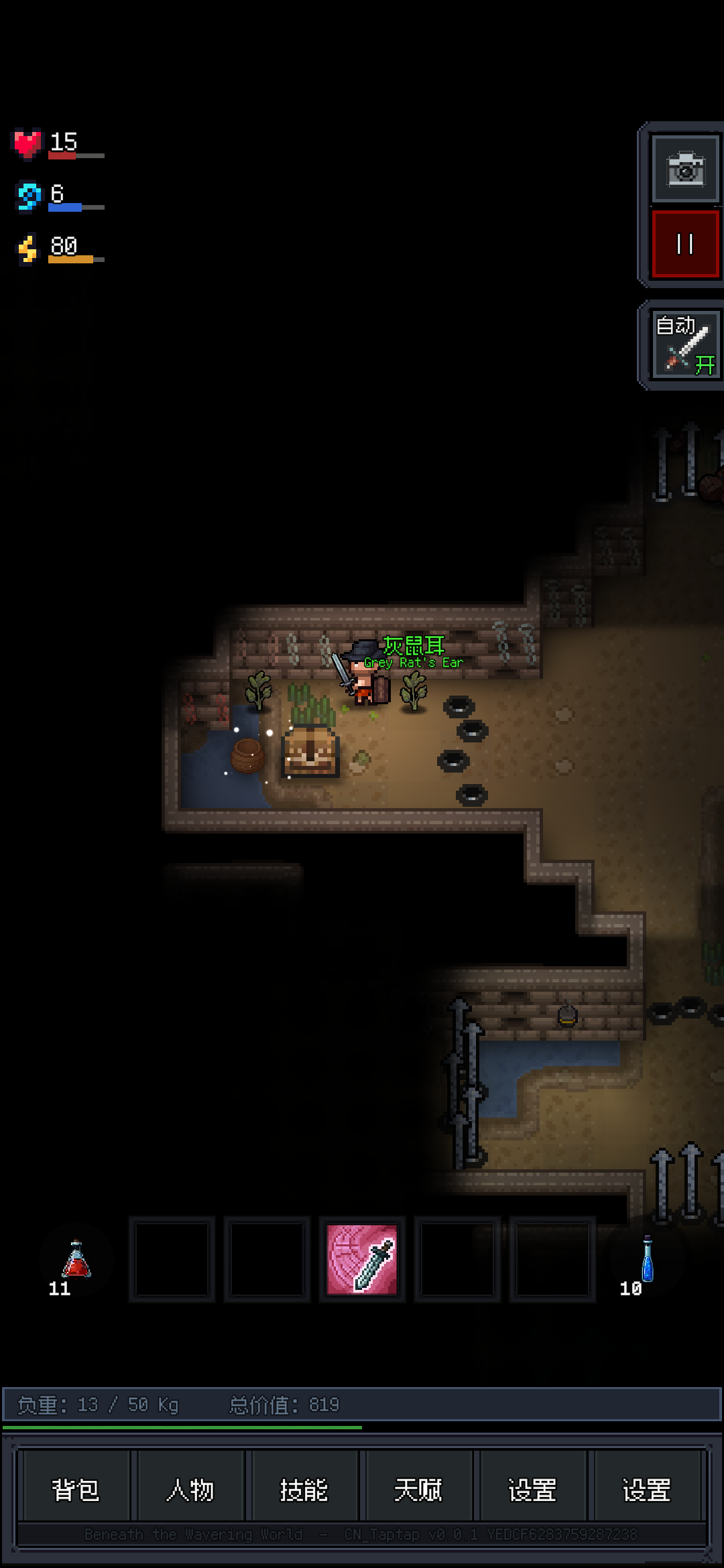Switch to the 技能 skills panel

pyautogui.click(x=304, y=1490)
